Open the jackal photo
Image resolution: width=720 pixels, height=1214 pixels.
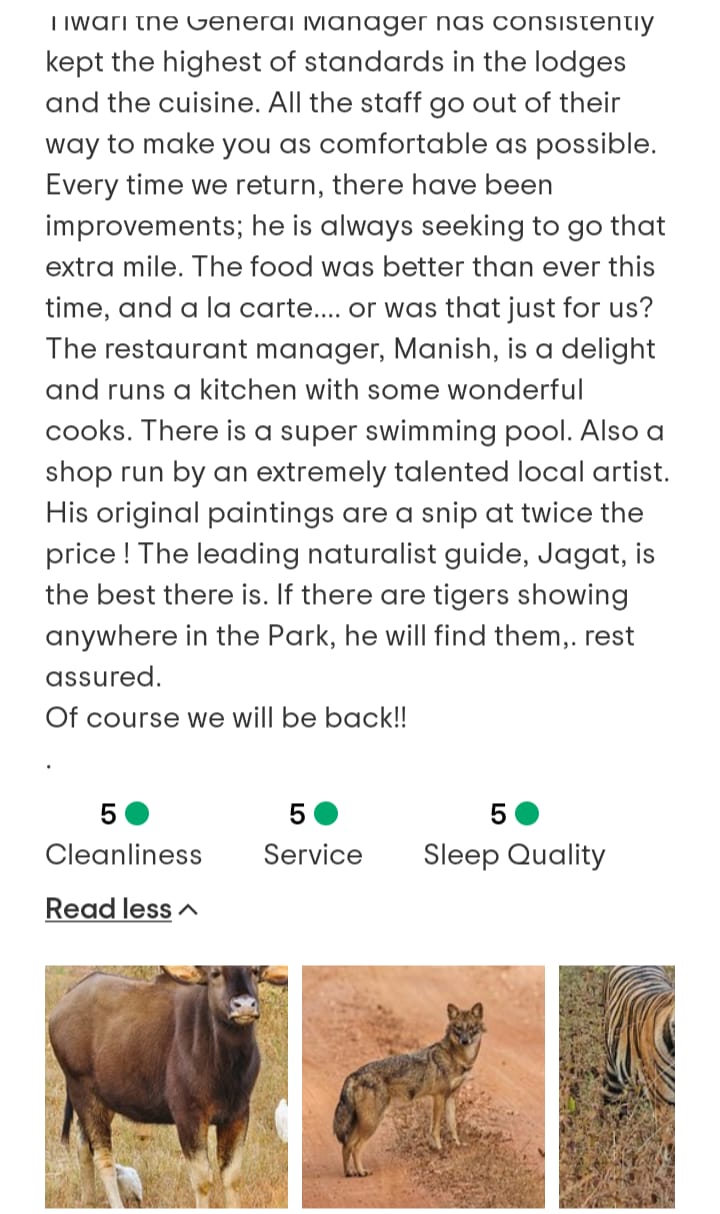tap(423, 1086)
